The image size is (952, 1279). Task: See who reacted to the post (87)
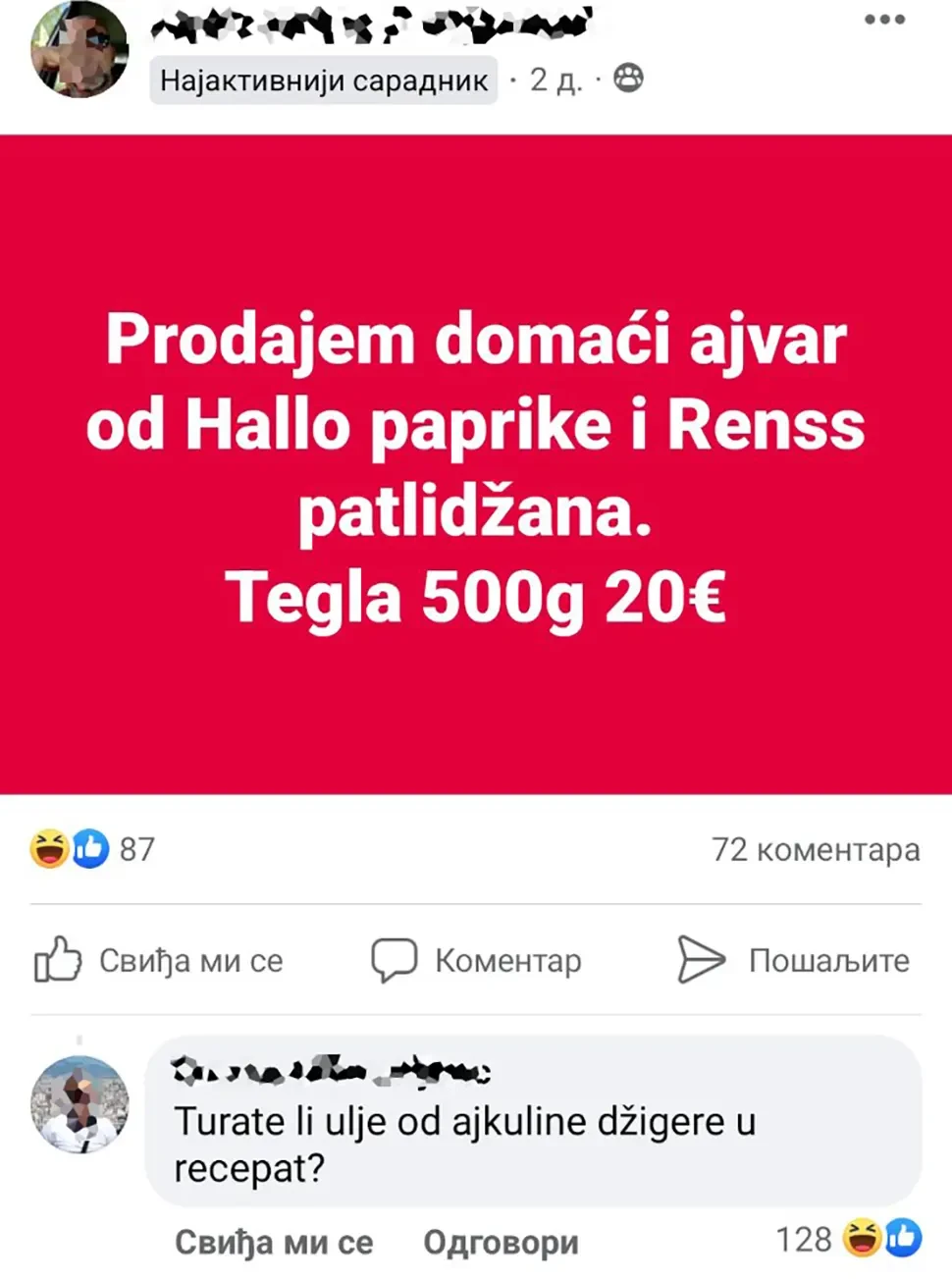click(x=93, y=849)
